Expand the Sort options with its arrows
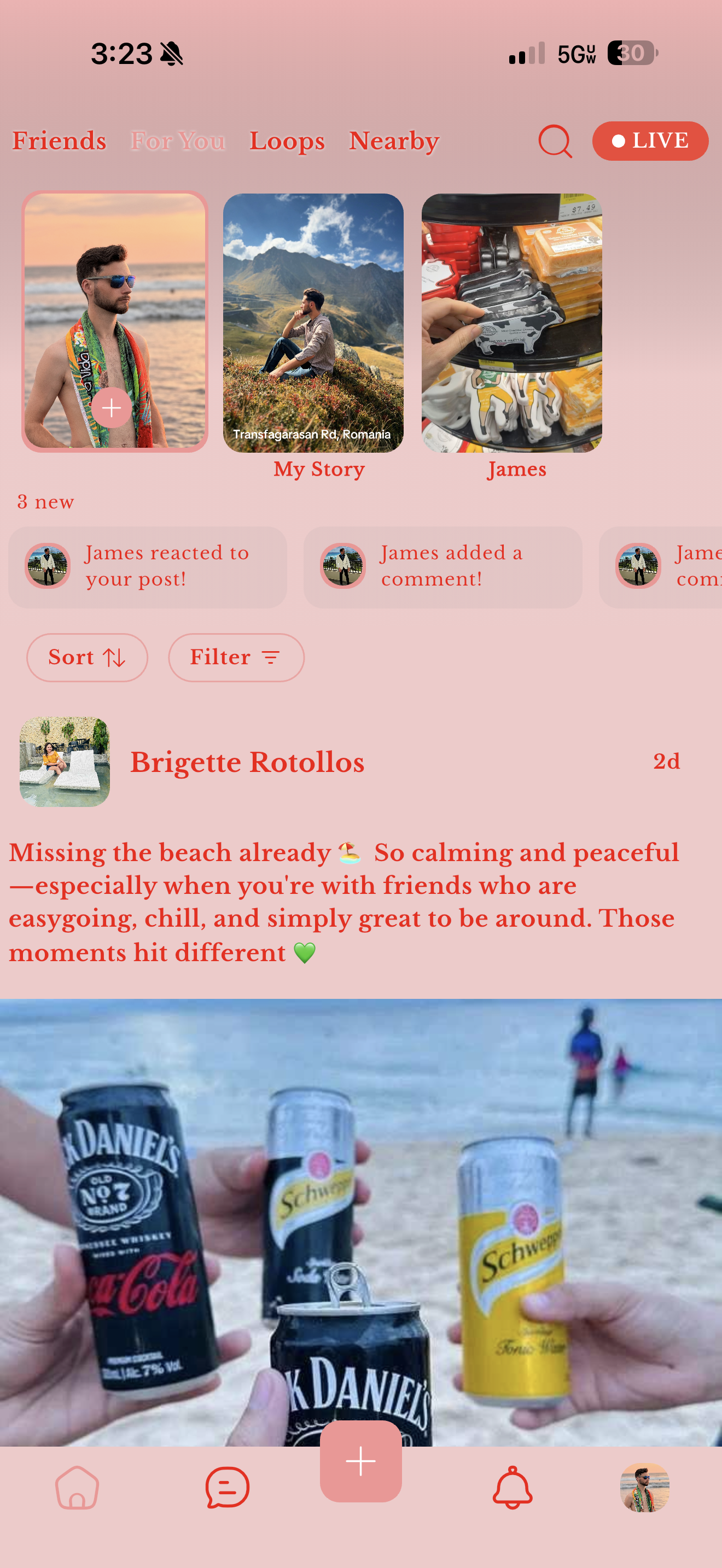 [113, 657]
